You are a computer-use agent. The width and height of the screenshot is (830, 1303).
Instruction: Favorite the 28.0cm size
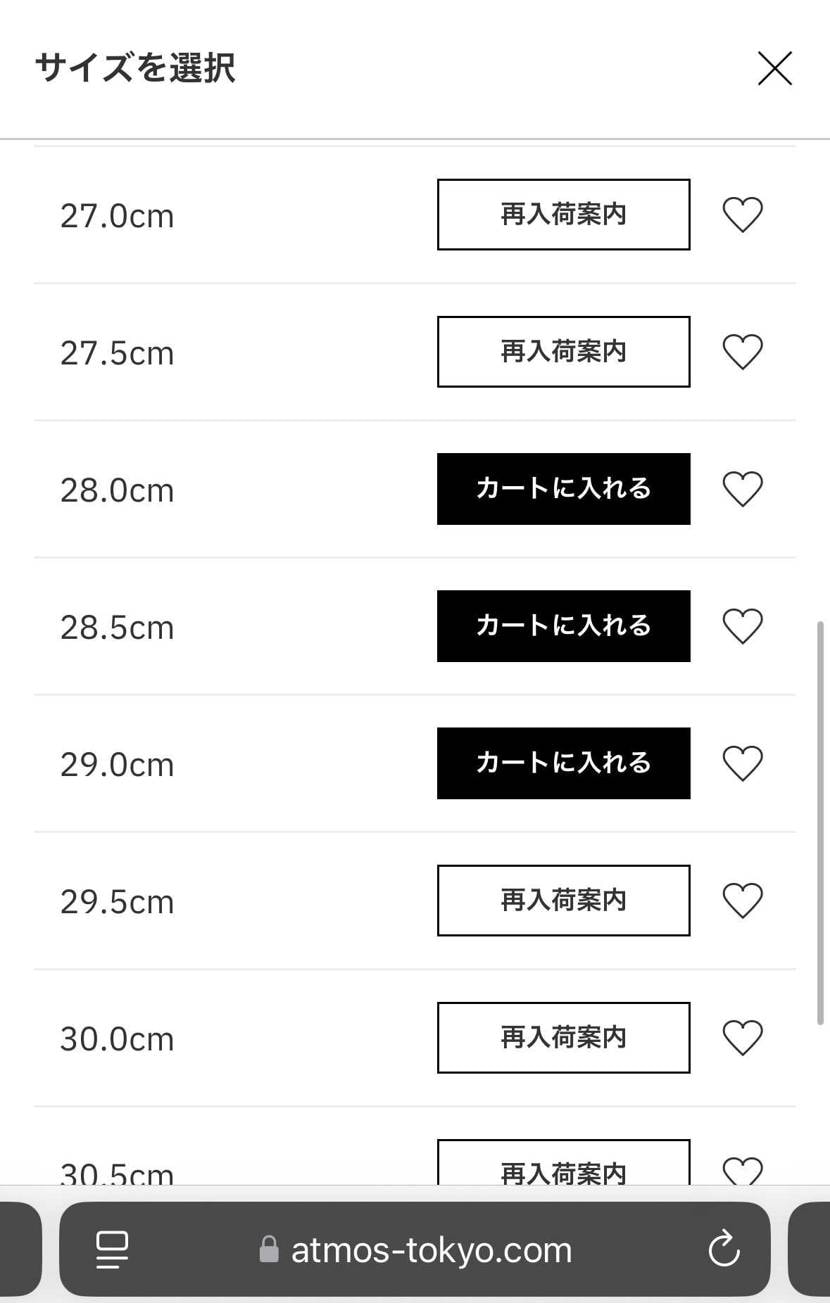[742, 489]
